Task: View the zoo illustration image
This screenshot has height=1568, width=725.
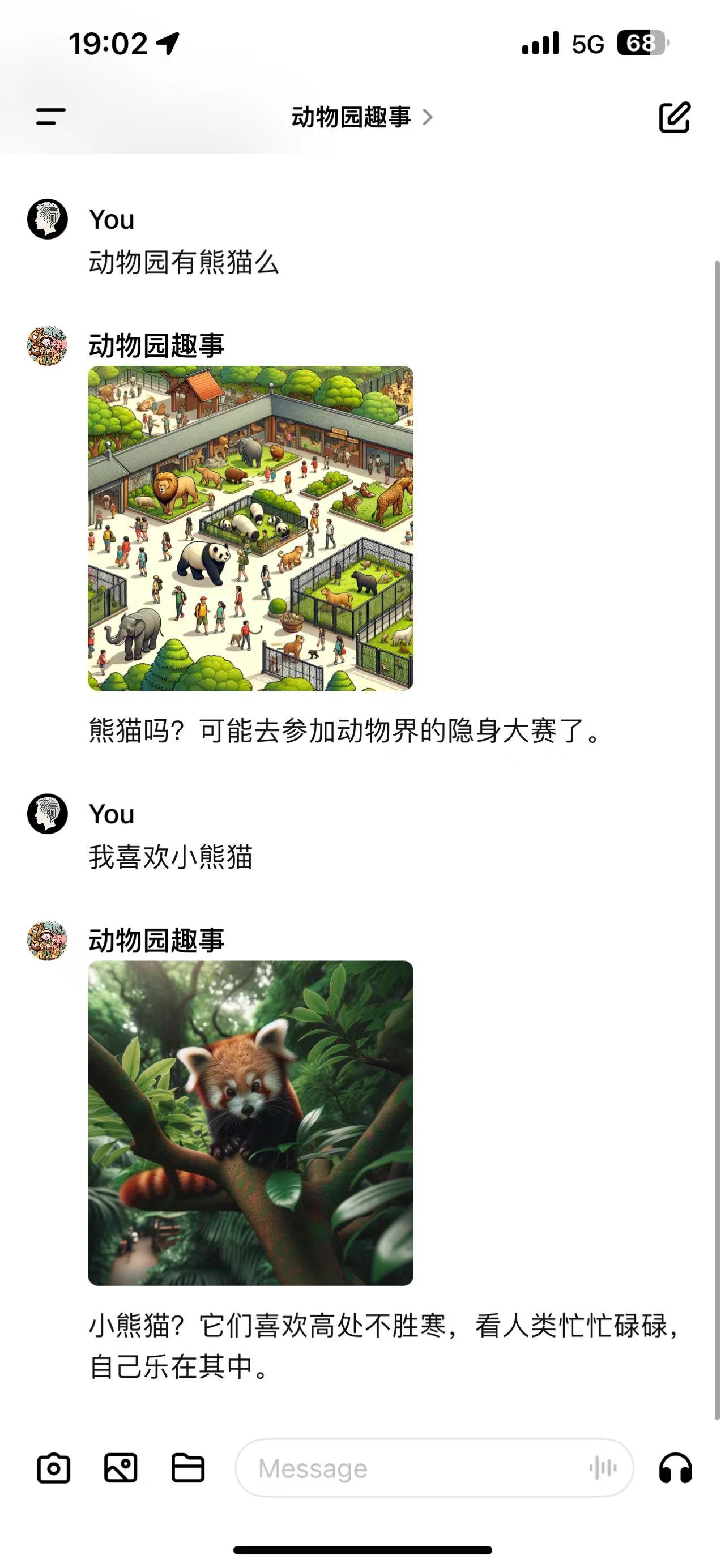Action: coord(251,528)
